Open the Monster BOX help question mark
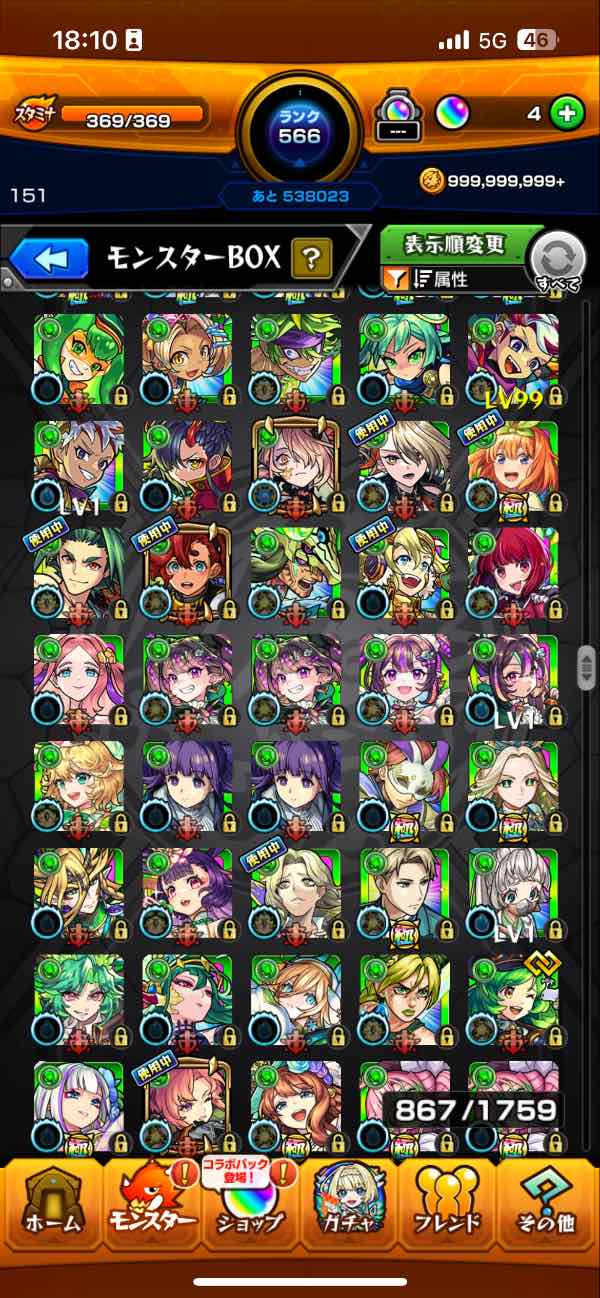The width and height of the screenshot is (600, 1298). (312, 260)
